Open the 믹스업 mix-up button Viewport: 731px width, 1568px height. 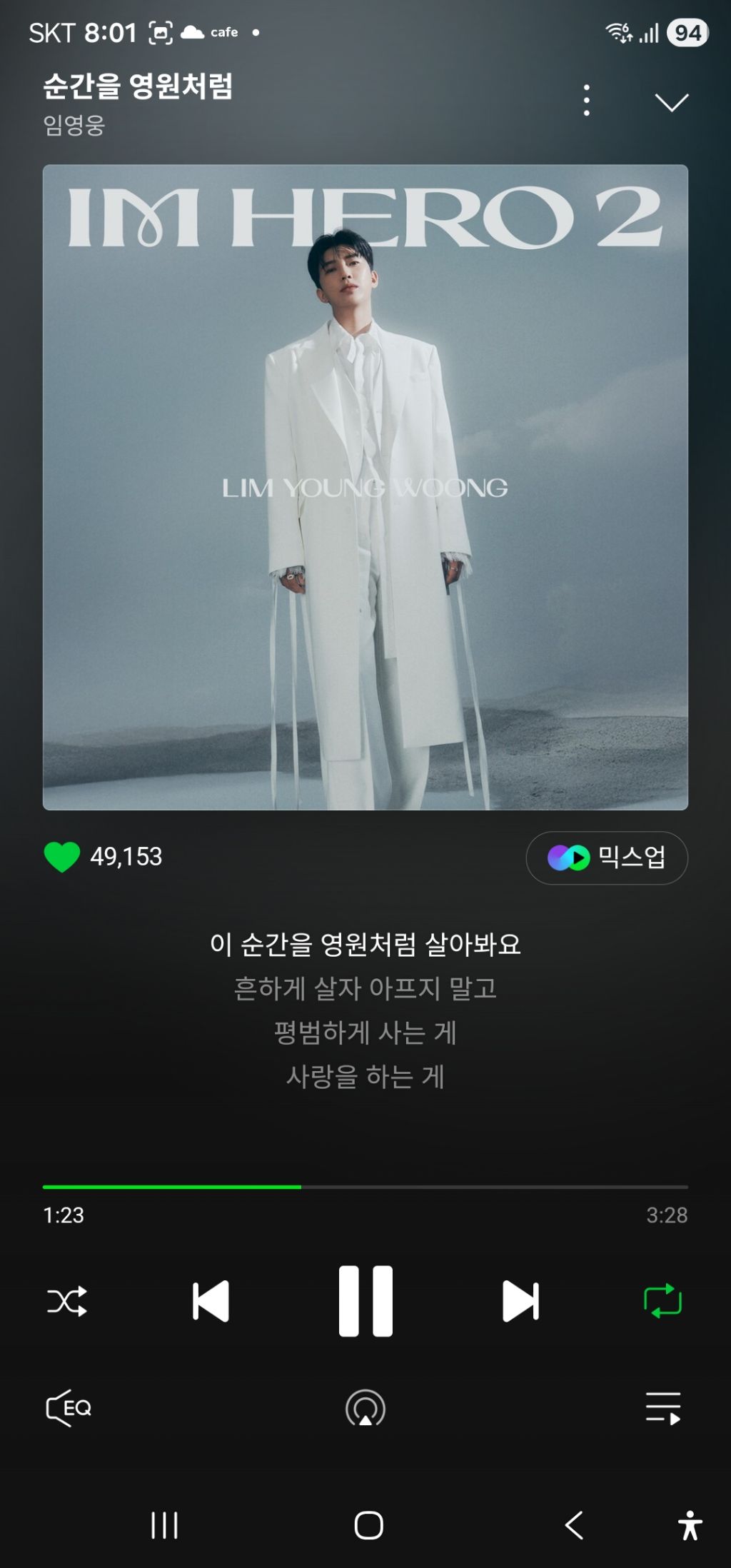coord(607,858)
